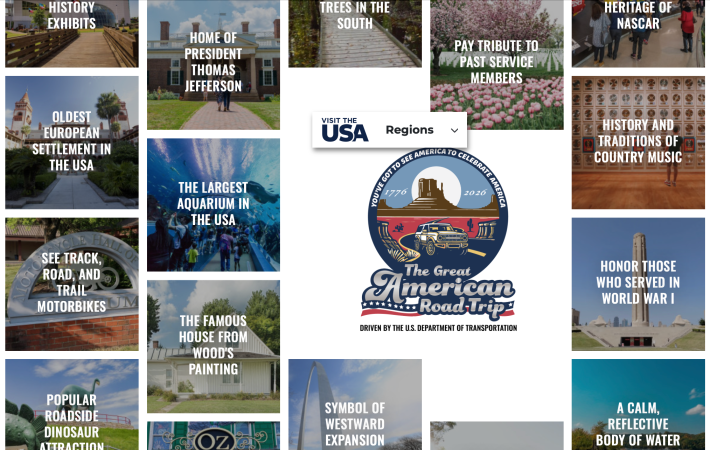710x450 pixels.
Task: Open the Visit The USA logo link
Action: pyautogui.click(x=345, y=130)
